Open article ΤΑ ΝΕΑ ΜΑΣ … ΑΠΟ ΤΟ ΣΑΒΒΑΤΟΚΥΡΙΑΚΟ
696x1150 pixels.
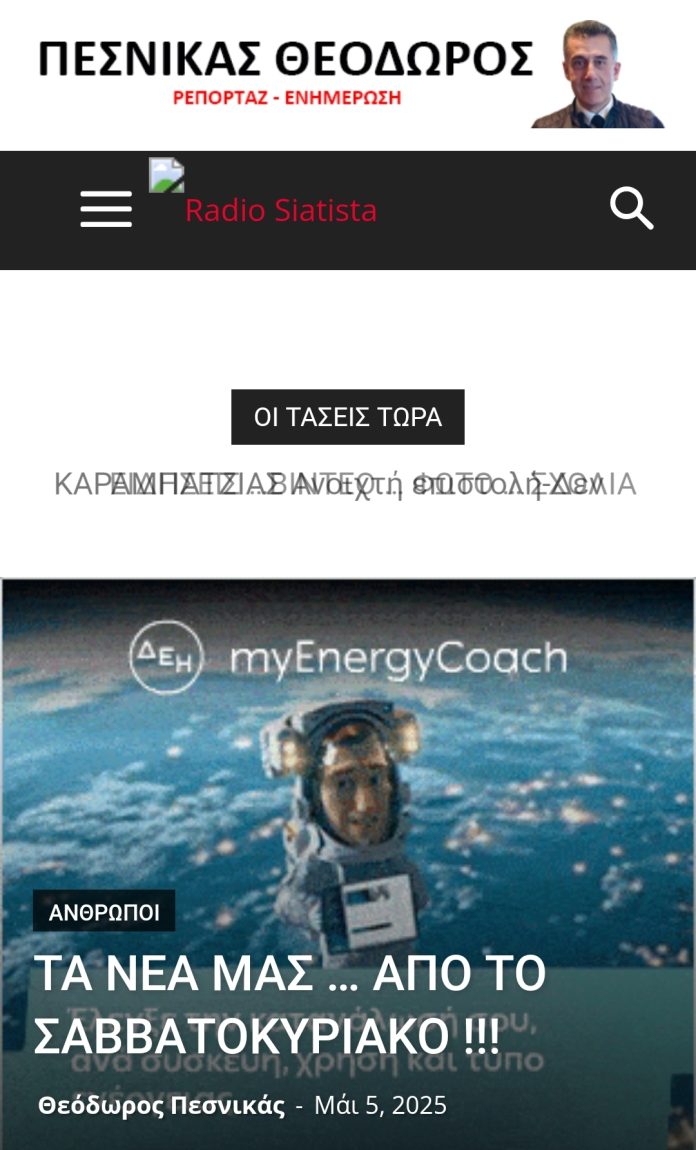[x=290, y=1004]
